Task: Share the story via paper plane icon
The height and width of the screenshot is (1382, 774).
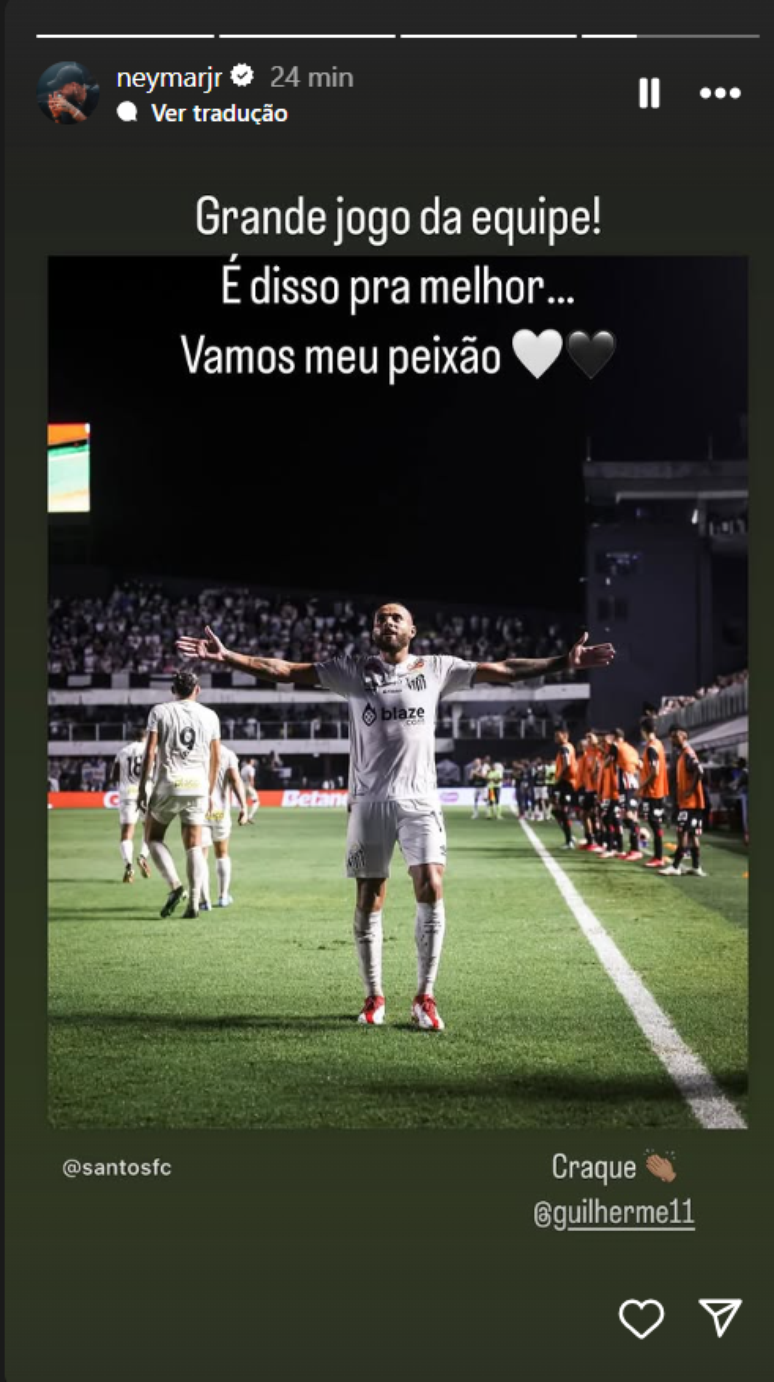Action: (x=720, y=1318)
